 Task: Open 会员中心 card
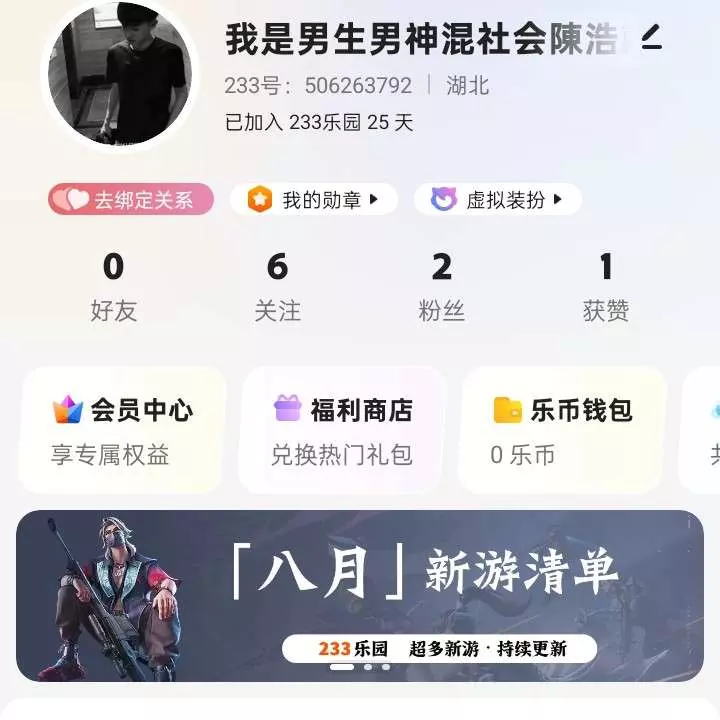122,430
